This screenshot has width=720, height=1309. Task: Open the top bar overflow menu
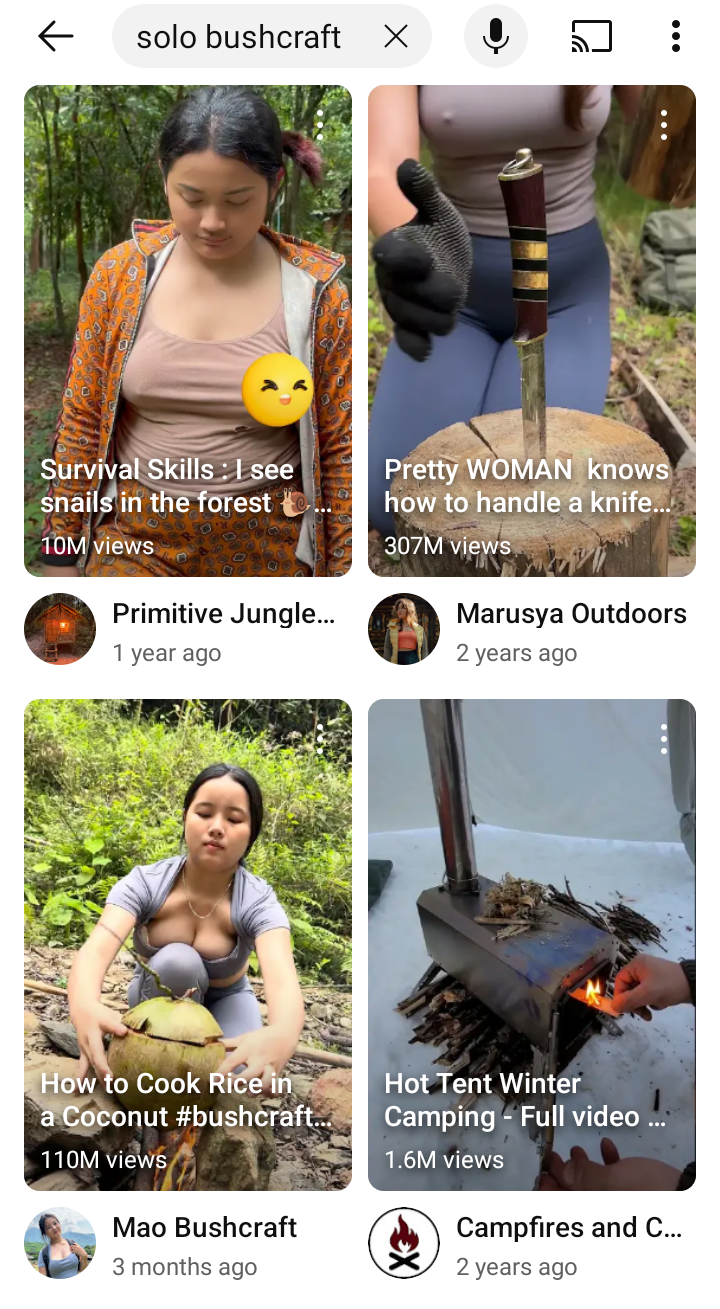[676, 37]
